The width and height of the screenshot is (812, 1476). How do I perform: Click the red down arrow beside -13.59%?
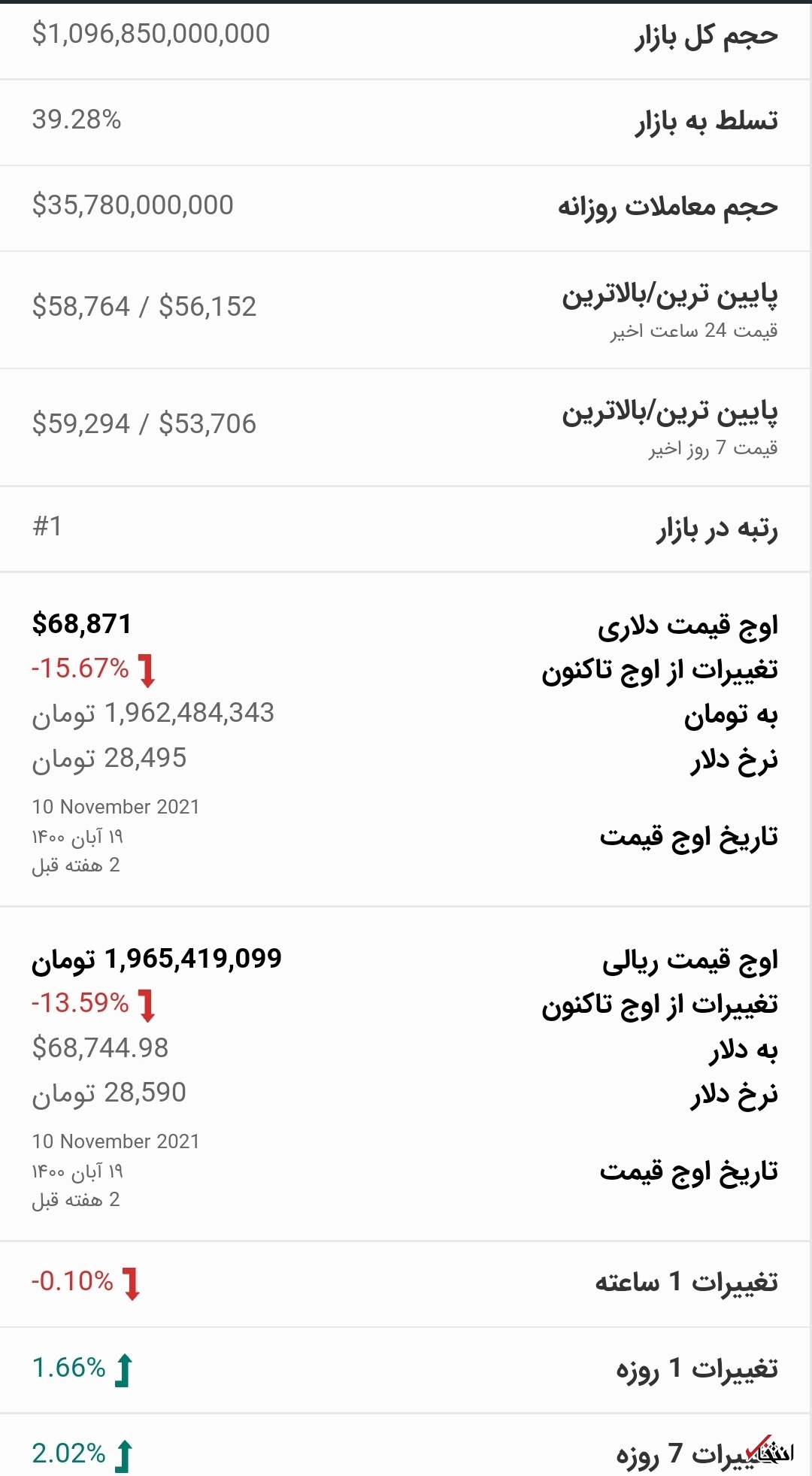pos(147,1004)
